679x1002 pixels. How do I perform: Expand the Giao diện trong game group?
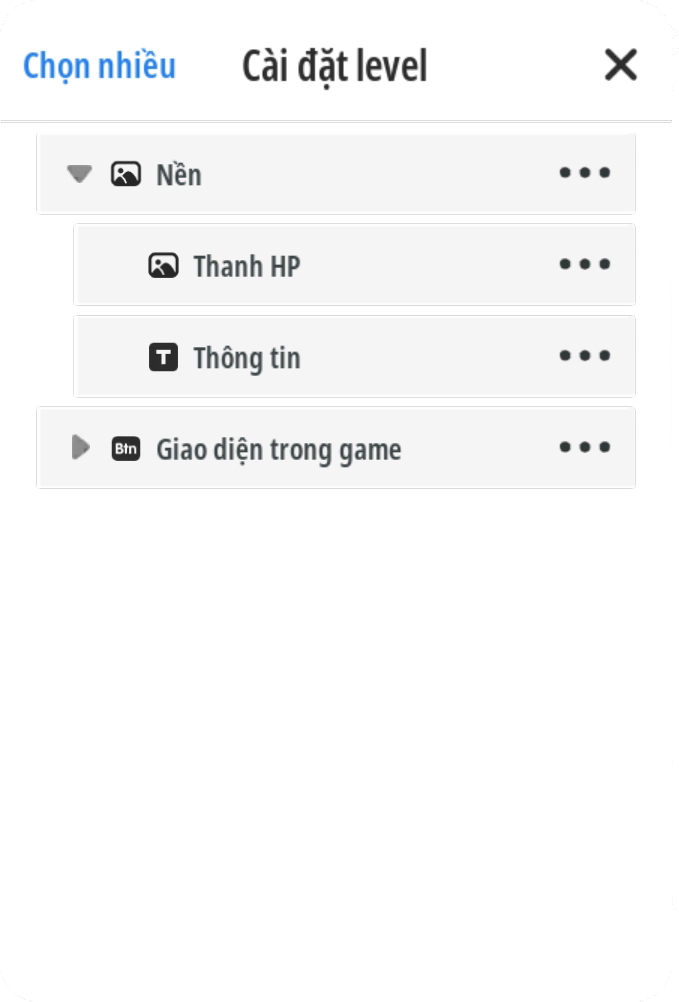(x=80, y=448)
